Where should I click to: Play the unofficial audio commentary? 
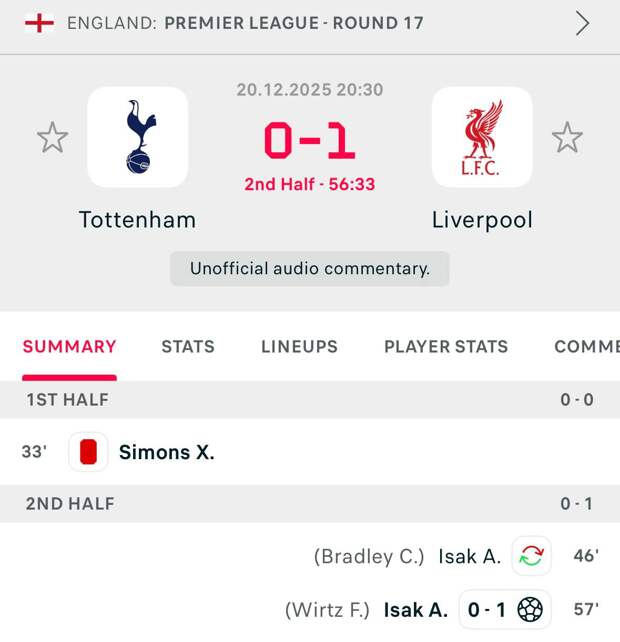point(310,268)
